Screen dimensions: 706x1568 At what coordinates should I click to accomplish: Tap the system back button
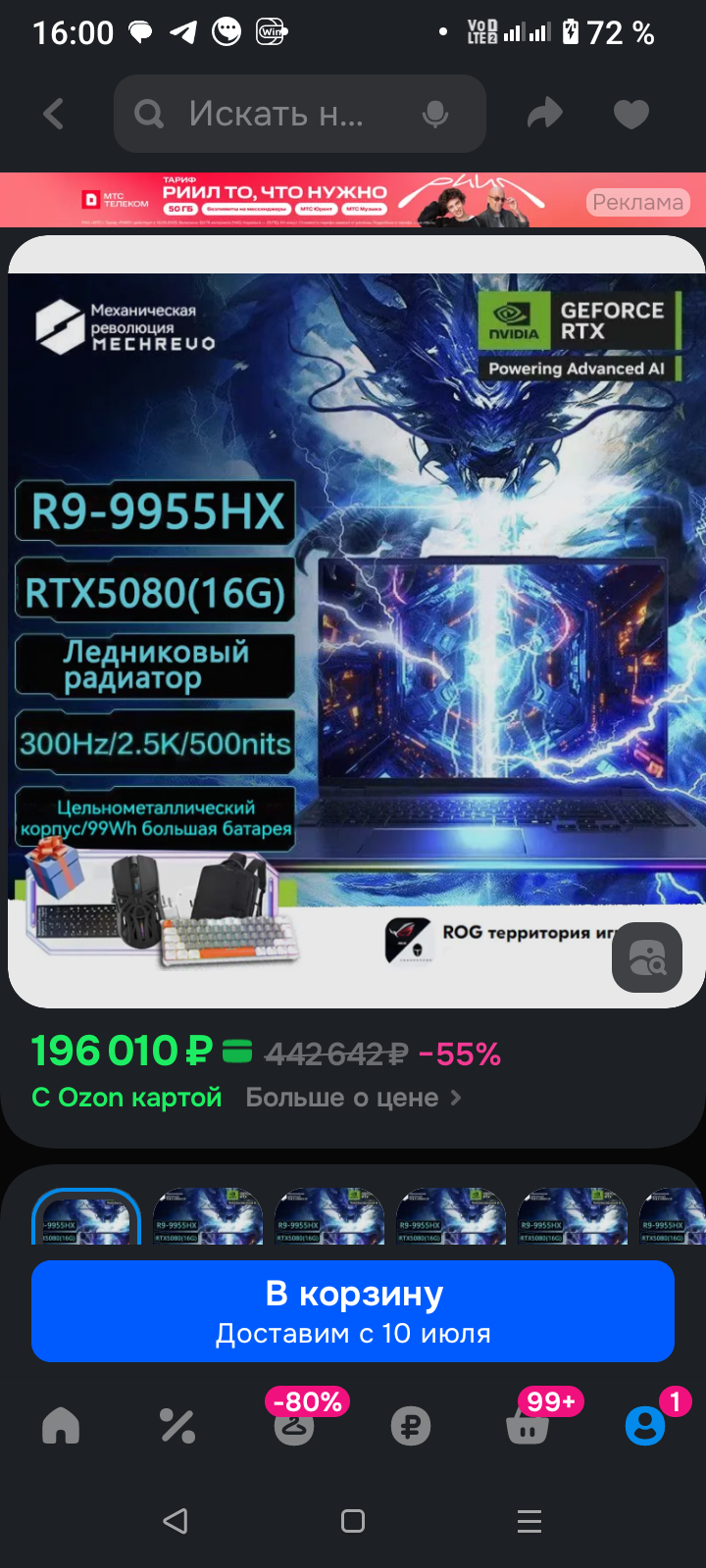click(x=176, y=1521)
